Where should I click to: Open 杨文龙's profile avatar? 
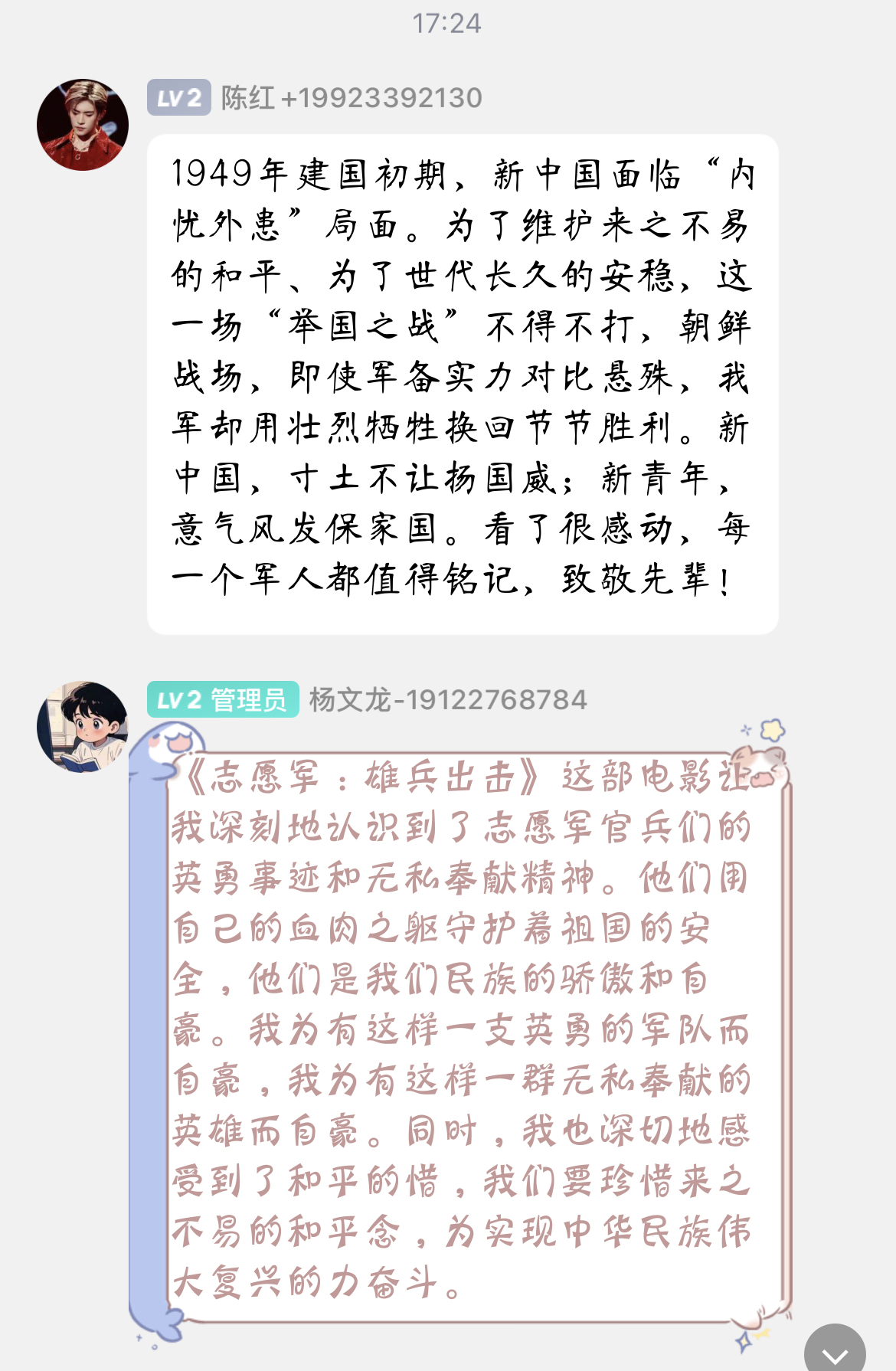tap(83, 727)
